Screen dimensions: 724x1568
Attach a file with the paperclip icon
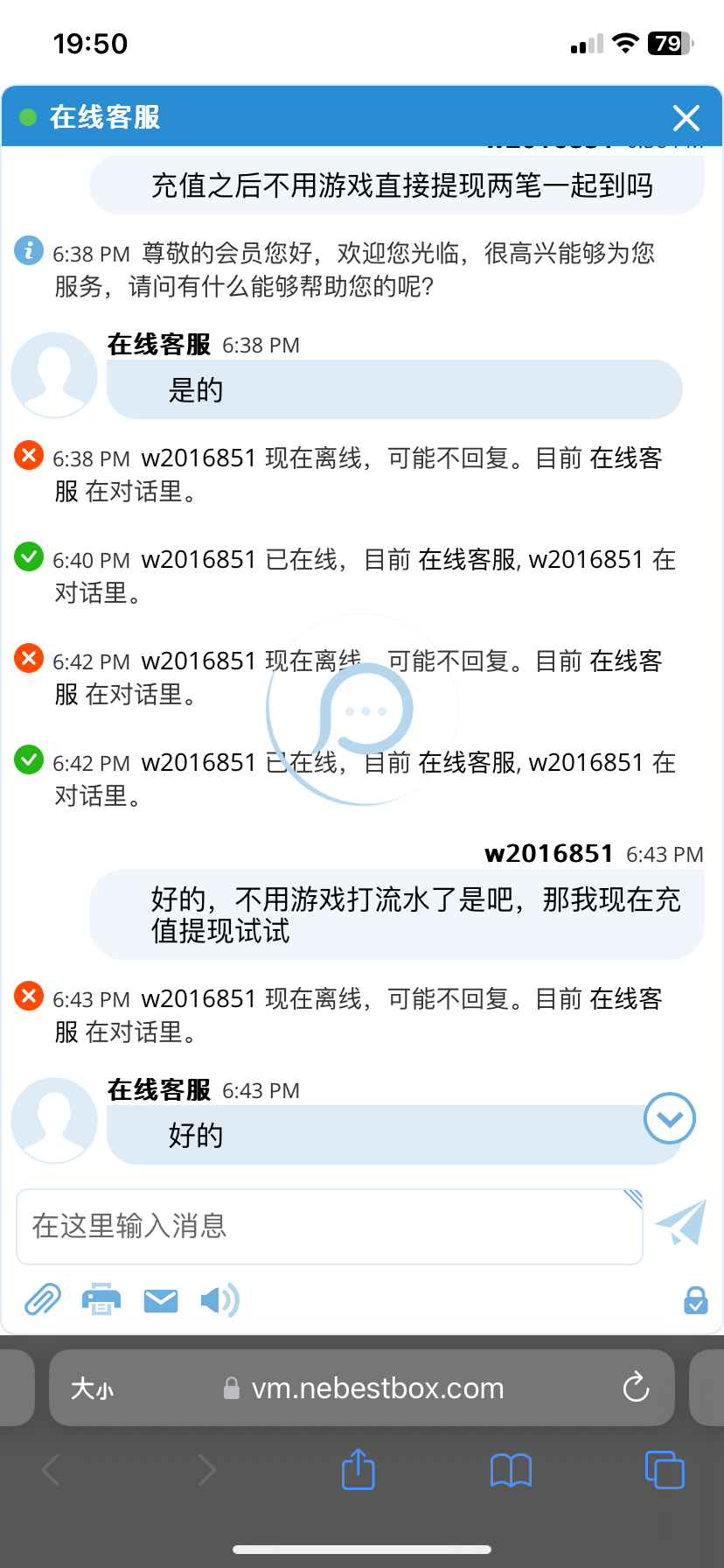(42, 1300)
